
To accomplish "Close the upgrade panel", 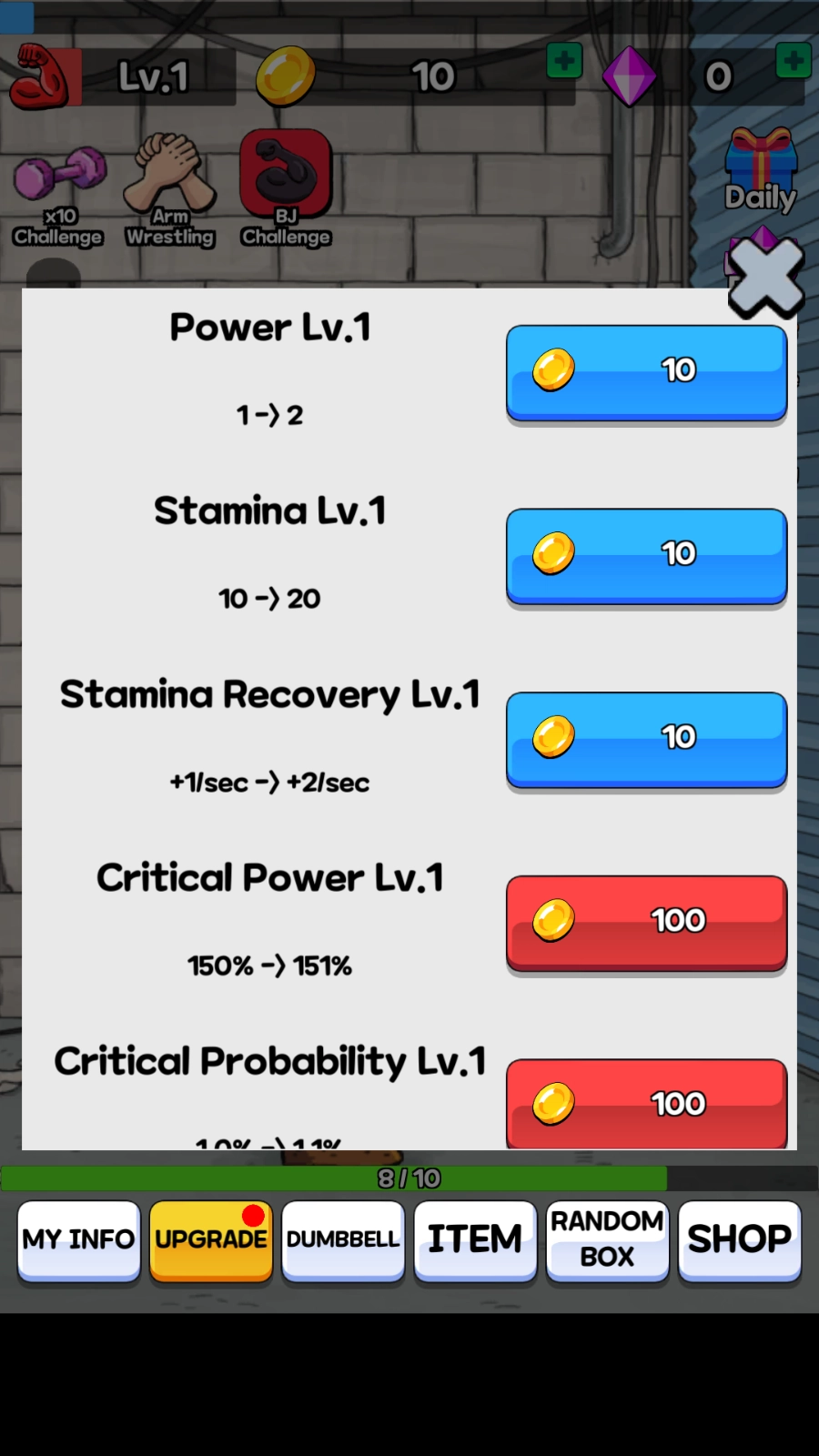I will (766, 278).
